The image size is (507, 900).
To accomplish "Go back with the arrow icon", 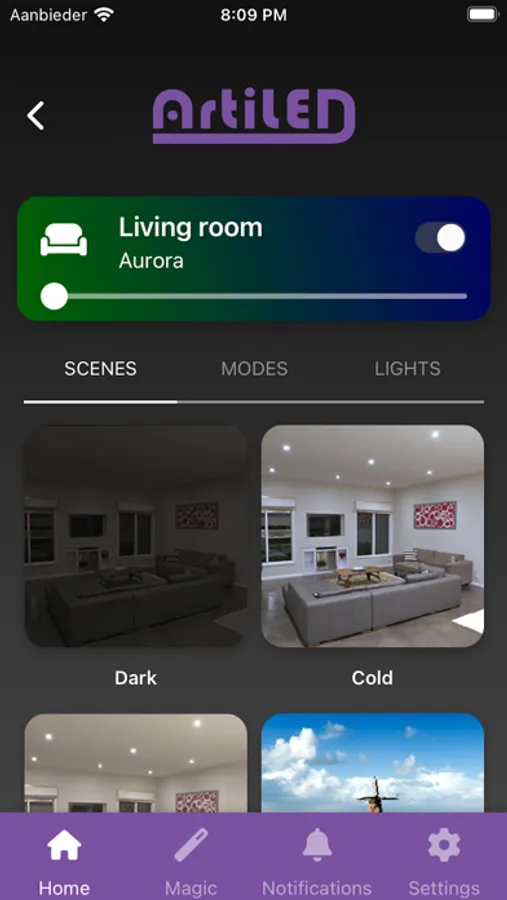I will pos(36,115).
